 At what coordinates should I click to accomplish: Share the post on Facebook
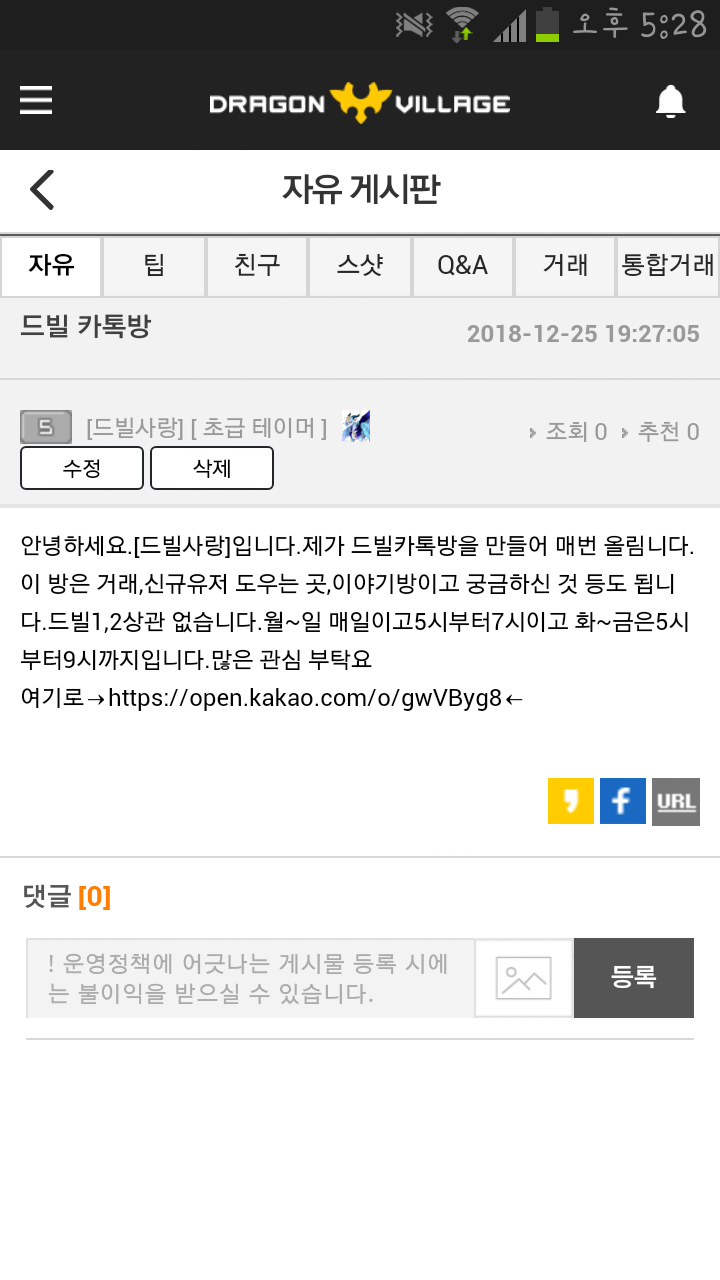click(623, 801)
